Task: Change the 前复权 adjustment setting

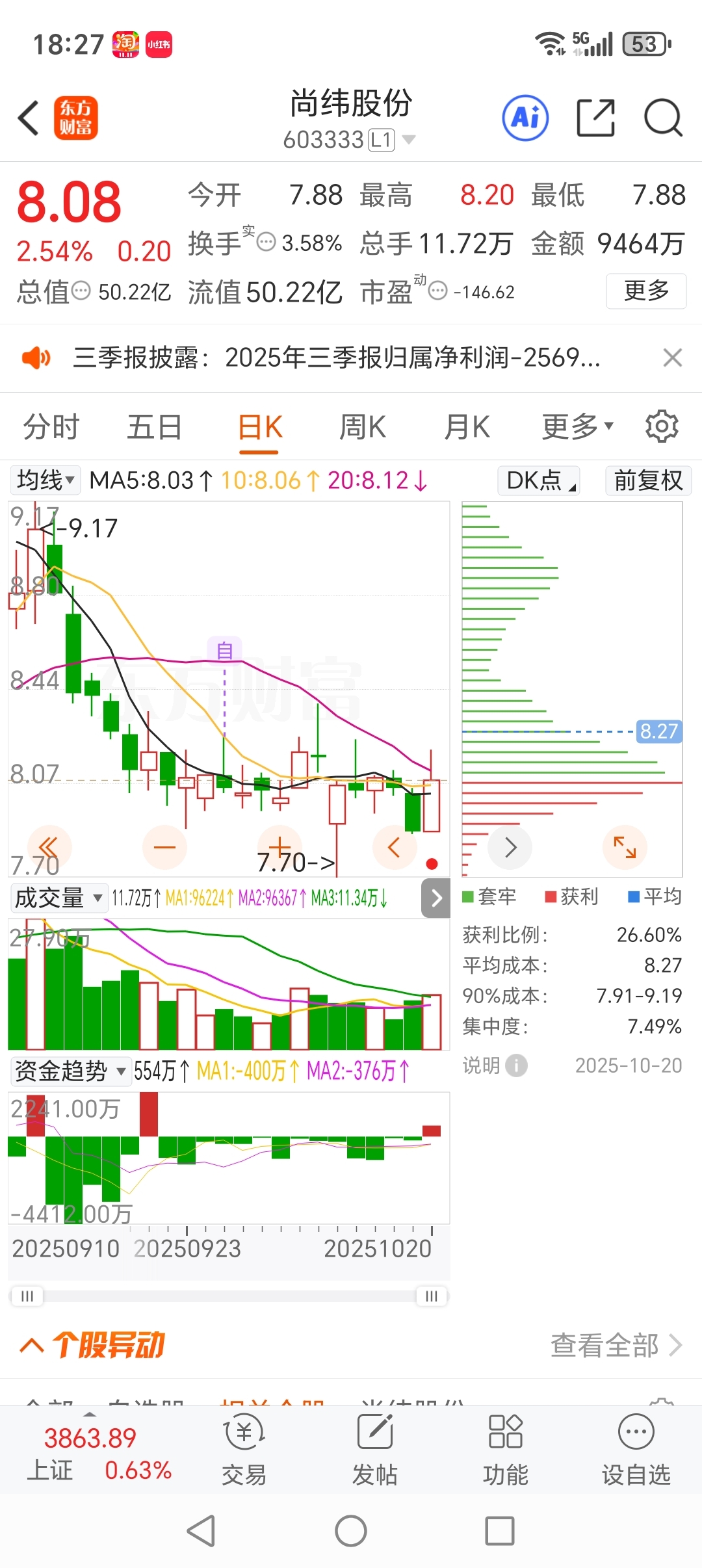Action: click(648, 480)
